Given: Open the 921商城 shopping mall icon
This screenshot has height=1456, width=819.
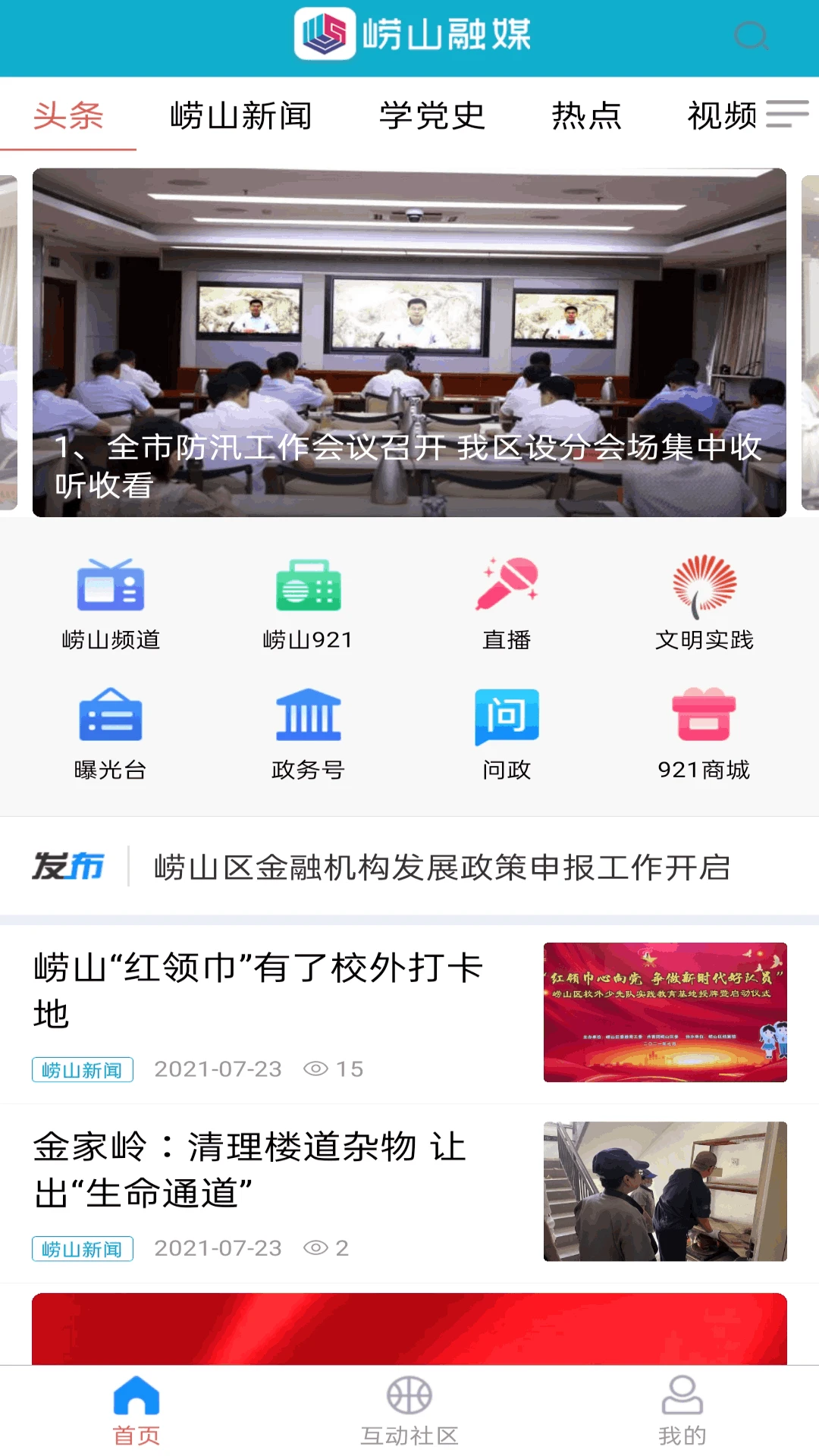Looking at the screenshot, I should point(704,717).
